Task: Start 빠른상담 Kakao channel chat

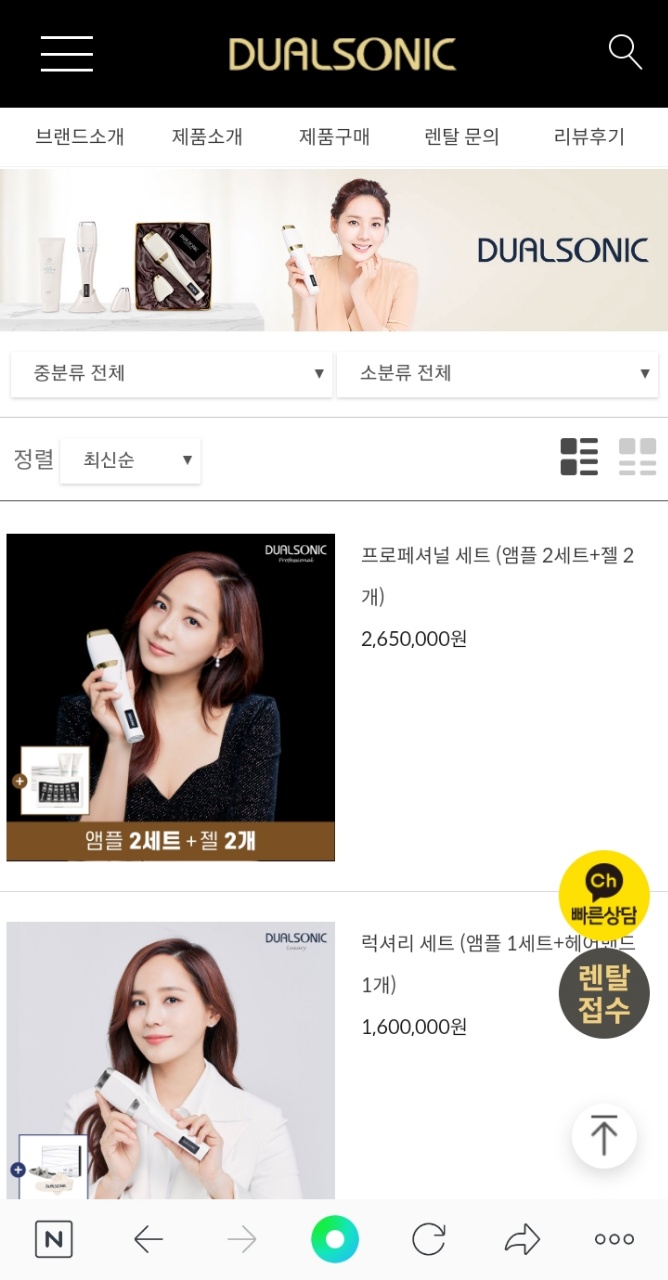Action: tap(604, 894)
